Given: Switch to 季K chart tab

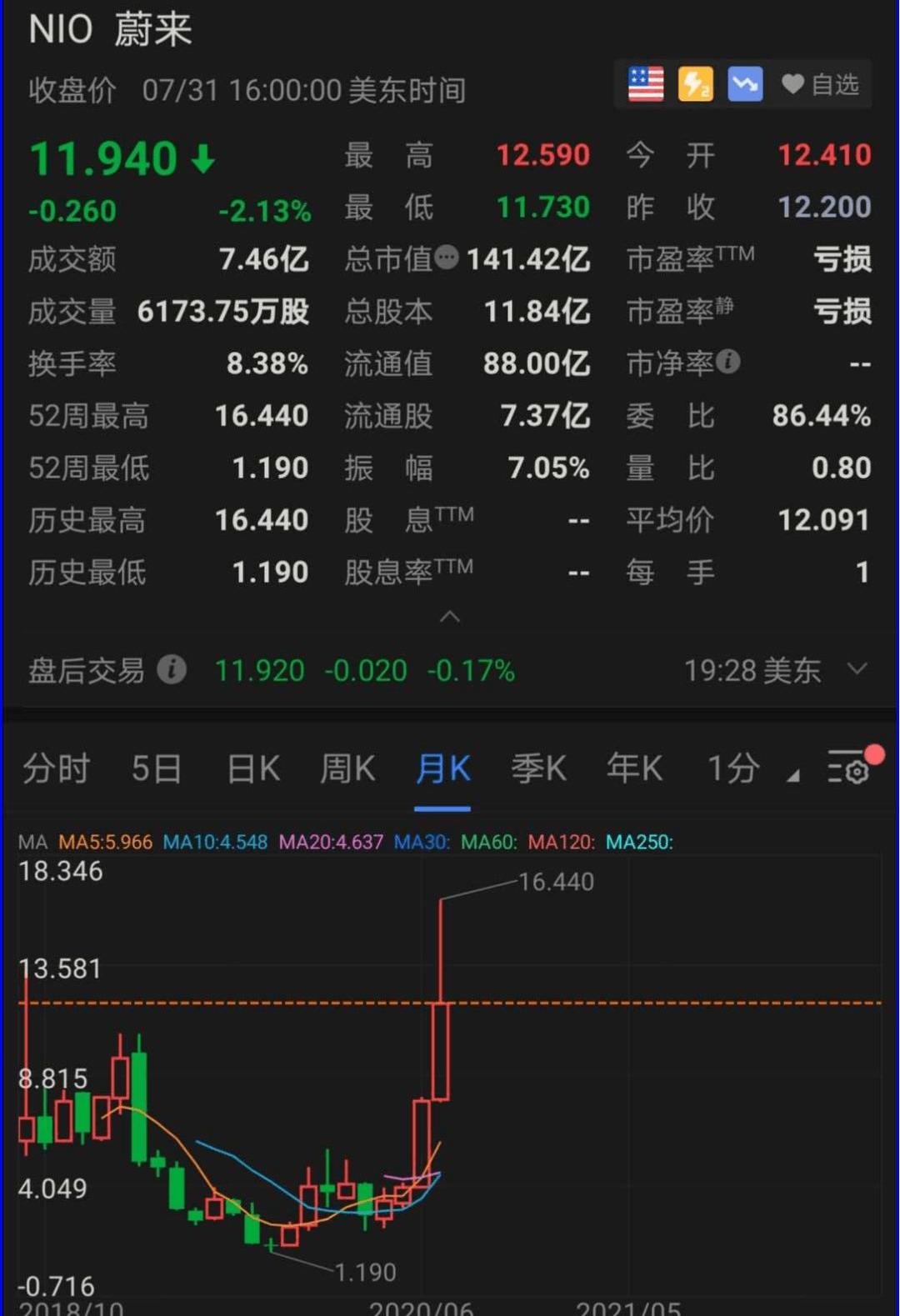Looking at the screenshot, I should (538, 768).
